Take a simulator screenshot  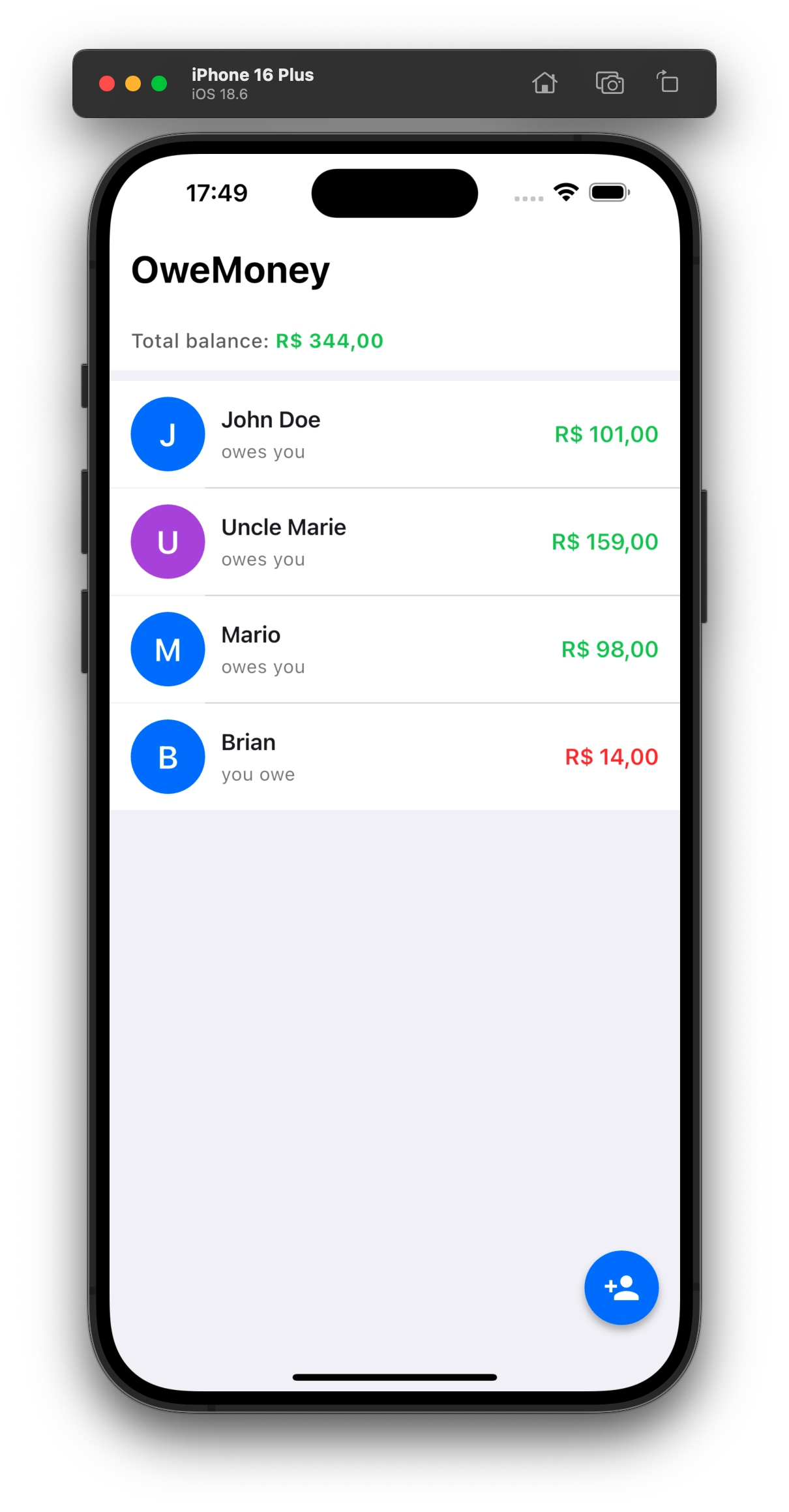click(x=610, y=83)
